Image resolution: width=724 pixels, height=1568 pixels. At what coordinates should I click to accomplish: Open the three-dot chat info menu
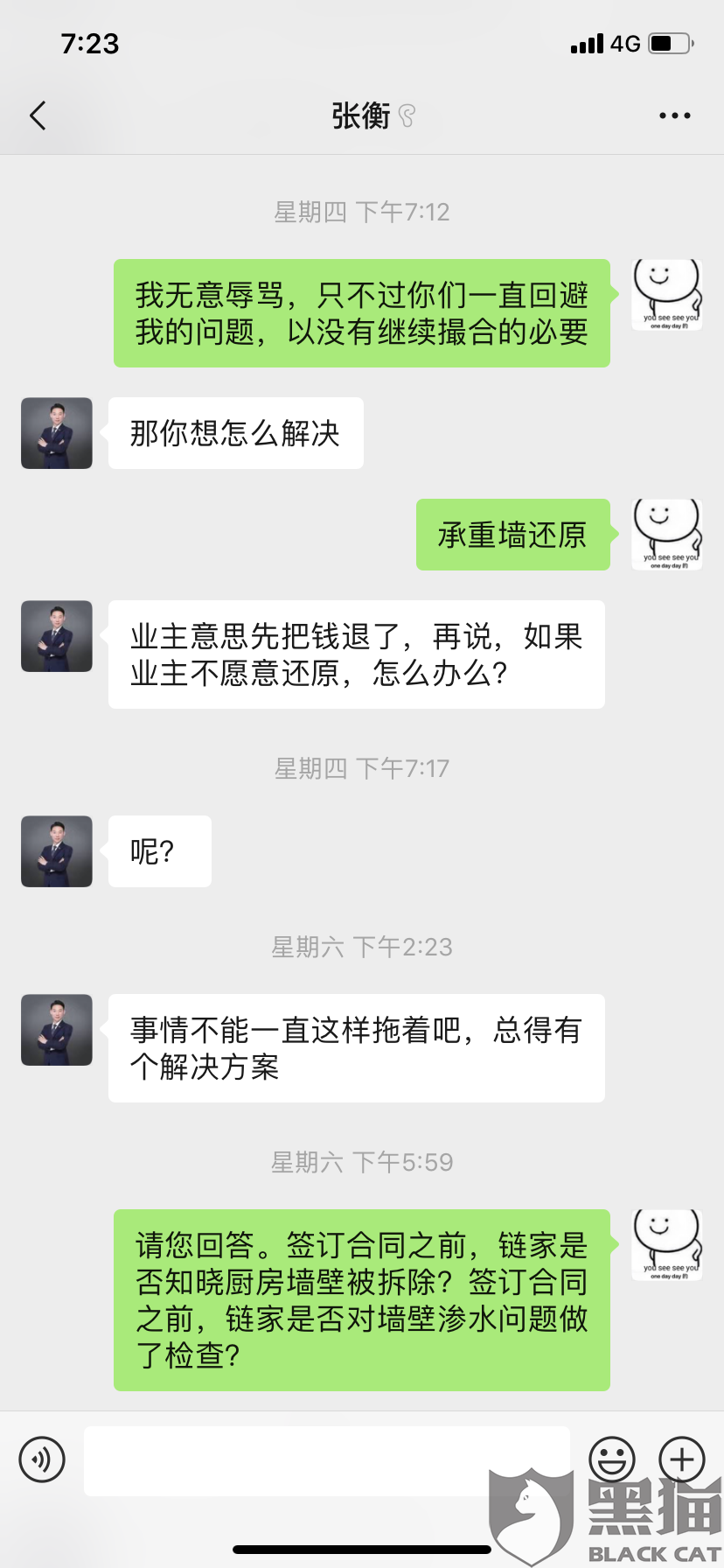(674, 115)
